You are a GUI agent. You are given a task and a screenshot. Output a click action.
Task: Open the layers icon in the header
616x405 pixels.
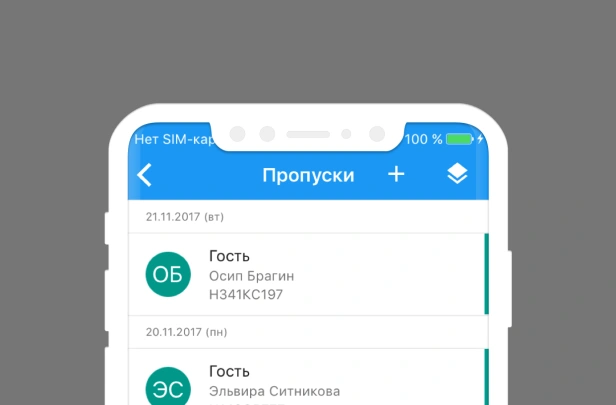(457, 174)
